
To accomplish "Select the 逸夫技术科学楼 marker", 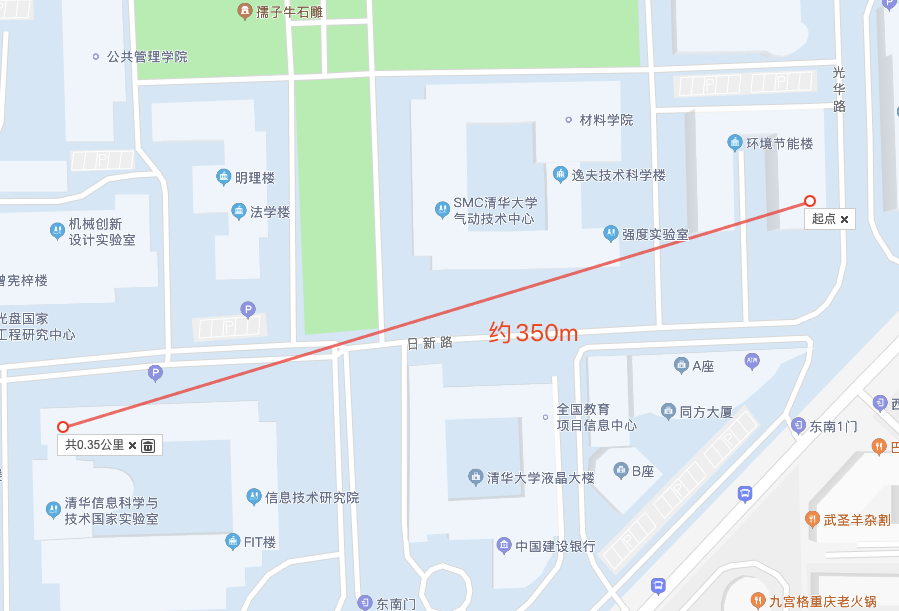I will tap(560, 174).
